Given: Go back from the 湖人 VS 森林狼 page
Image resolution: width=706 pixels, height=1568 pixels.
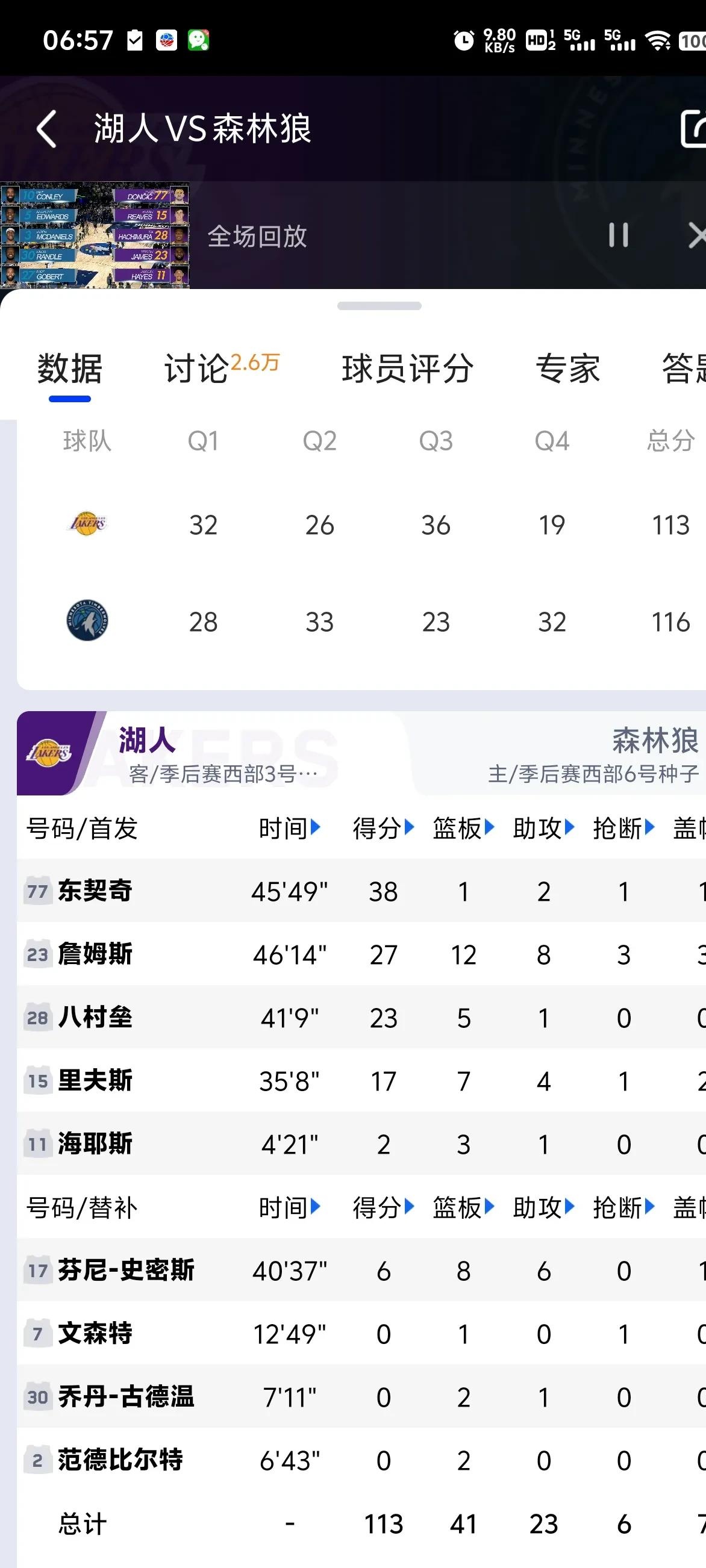Looking at the screenshot, I should [47, 129].
